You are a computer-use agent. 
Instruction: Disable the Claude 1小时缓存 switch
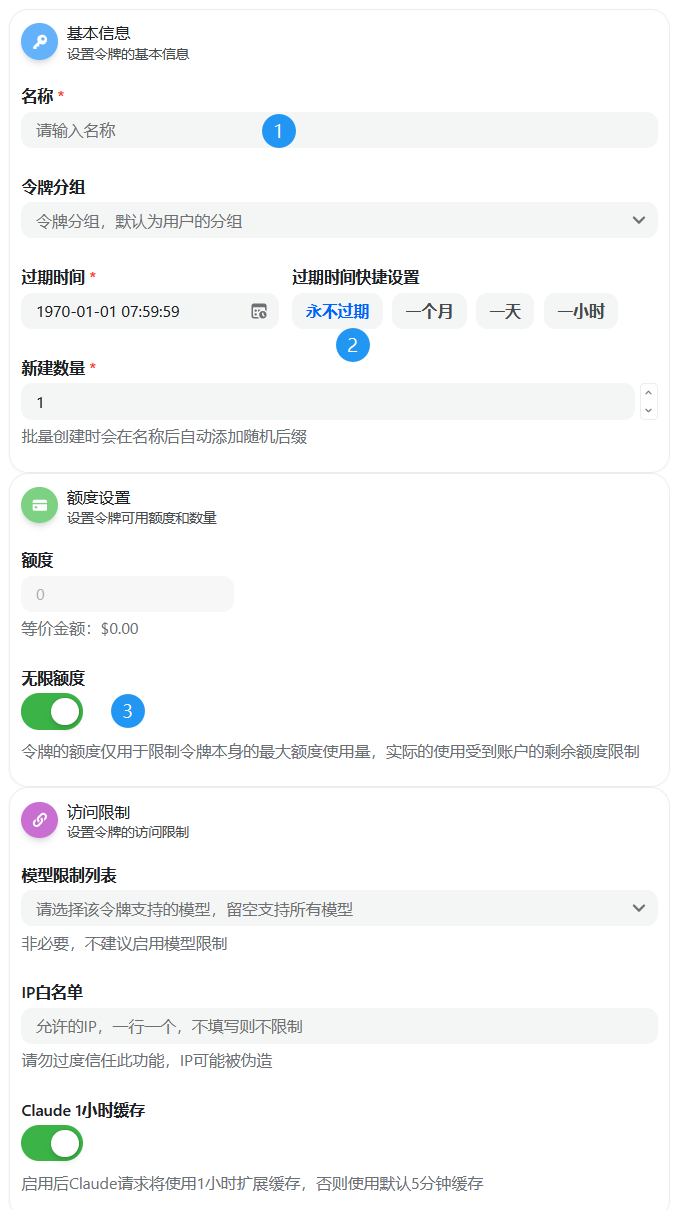pyautogui.click(x=52, y=1143)
